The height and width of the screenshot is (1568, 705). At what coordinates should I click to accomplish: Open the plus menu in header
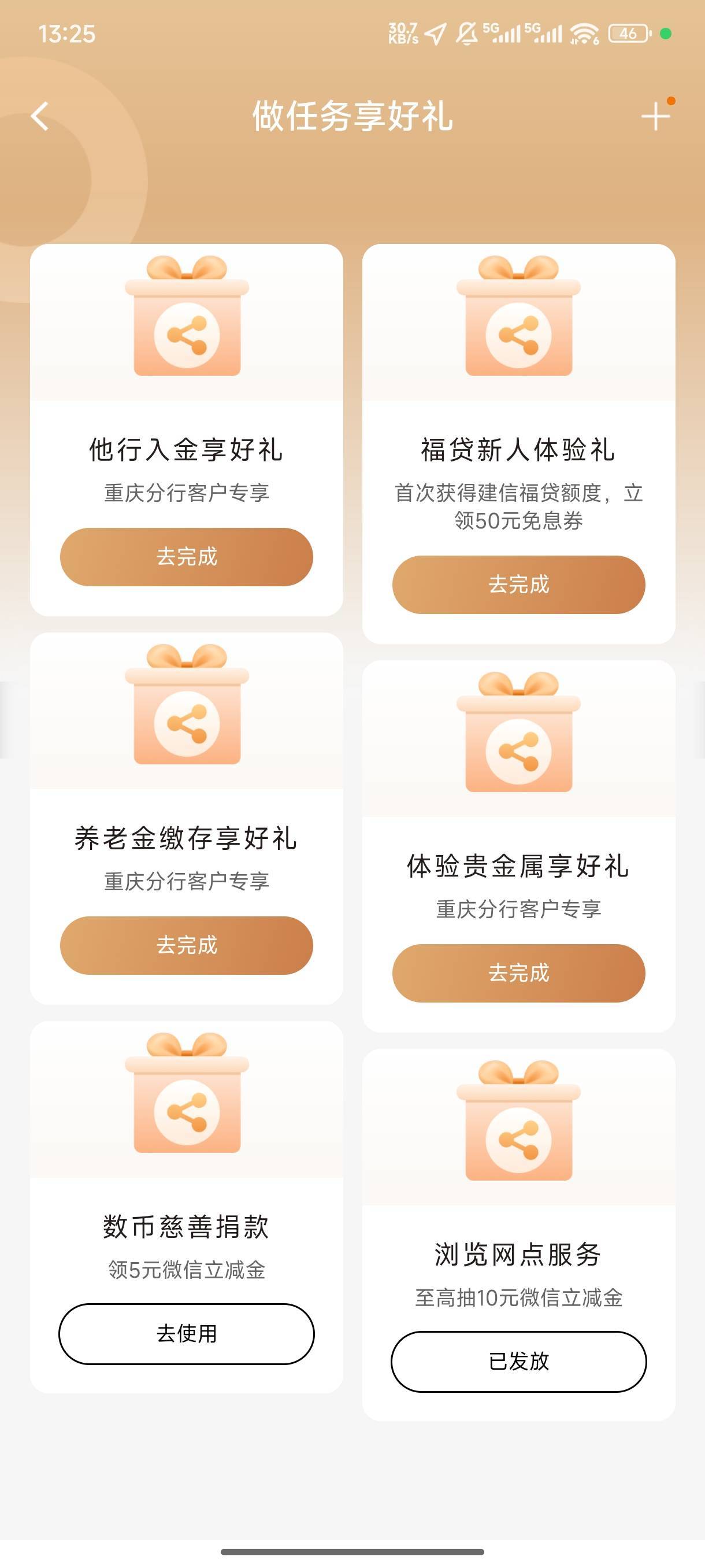(656, 116)
